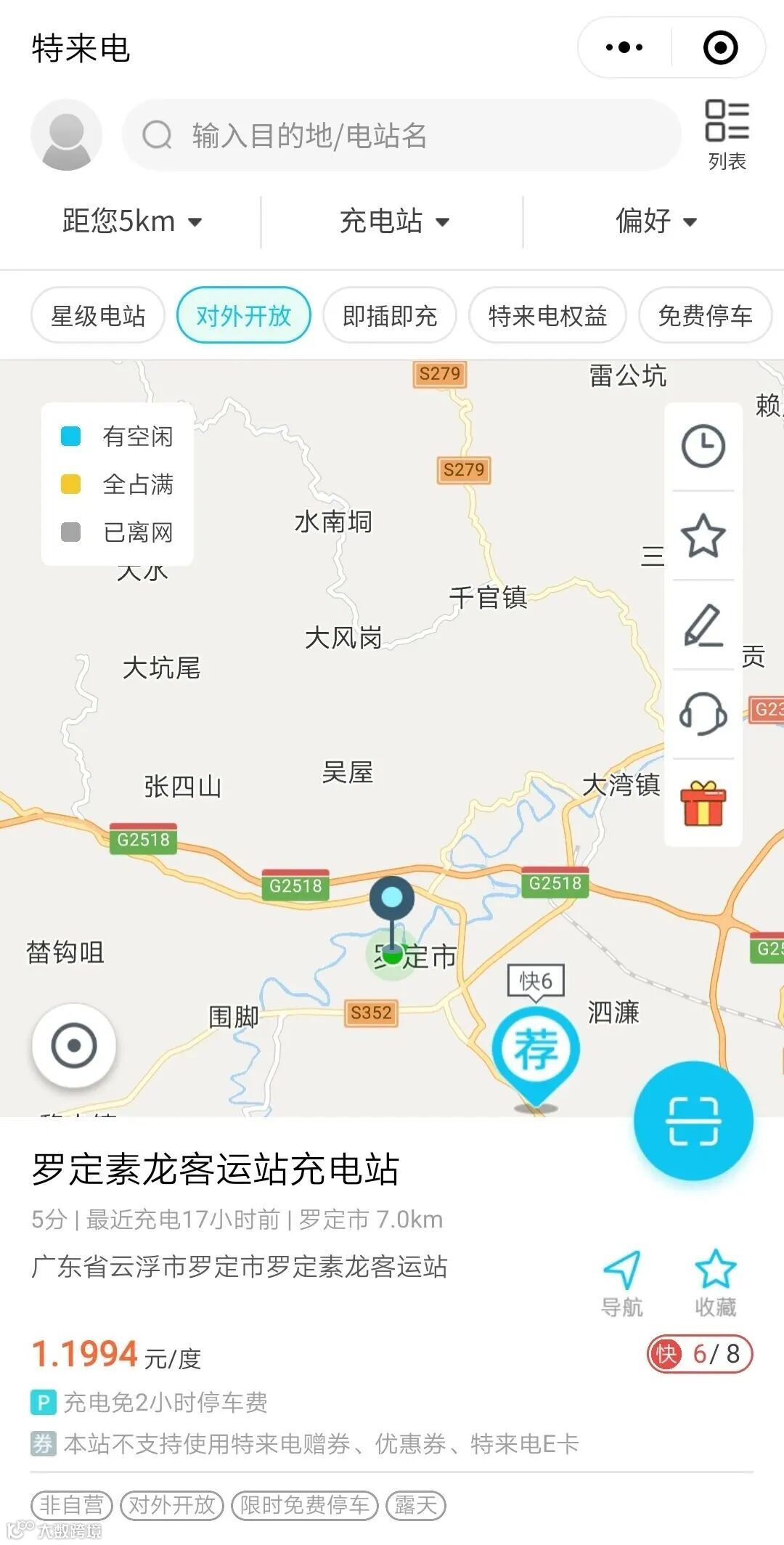Expand the 距您5km distance dropdown

point(131,221)
